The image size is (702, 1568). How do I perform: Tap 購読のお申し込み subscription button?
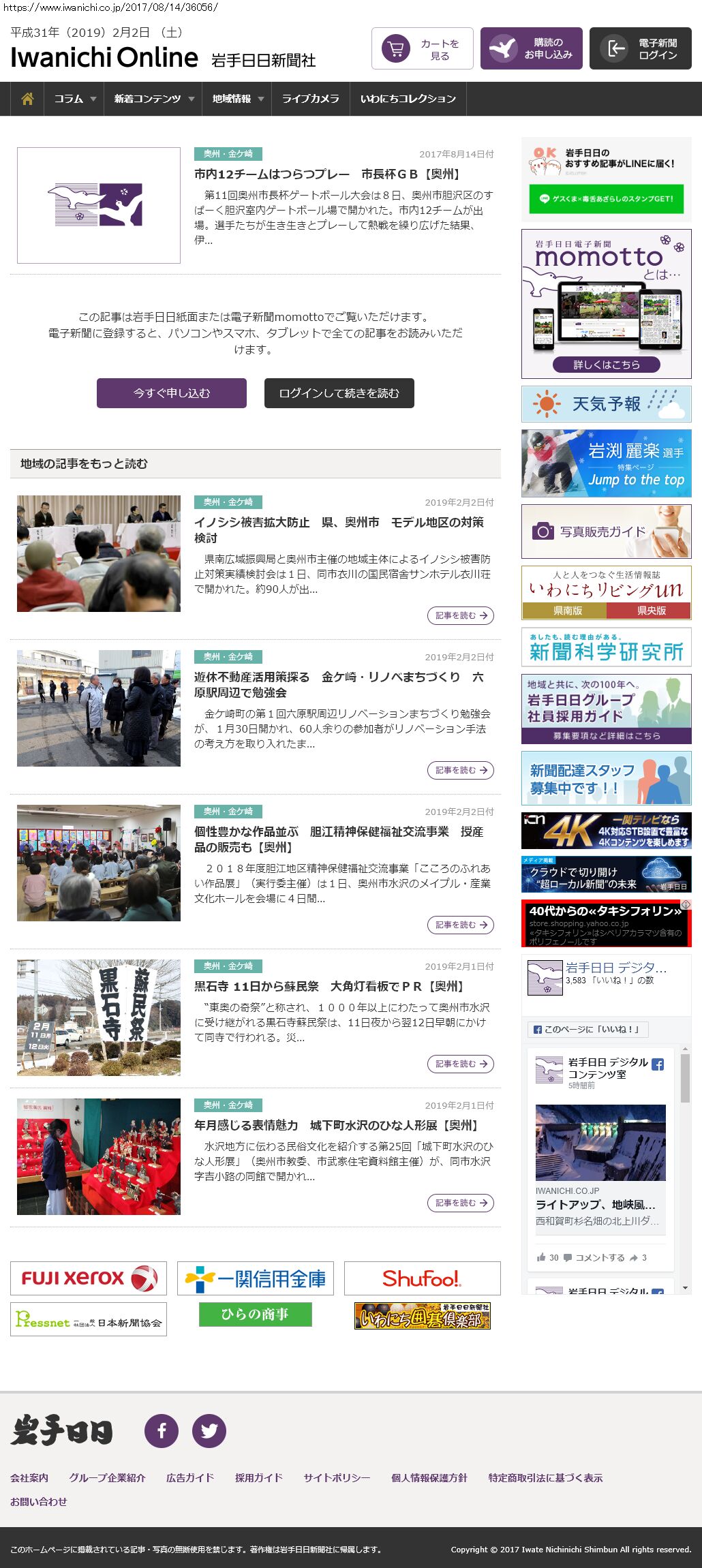[x=531, y=49]
